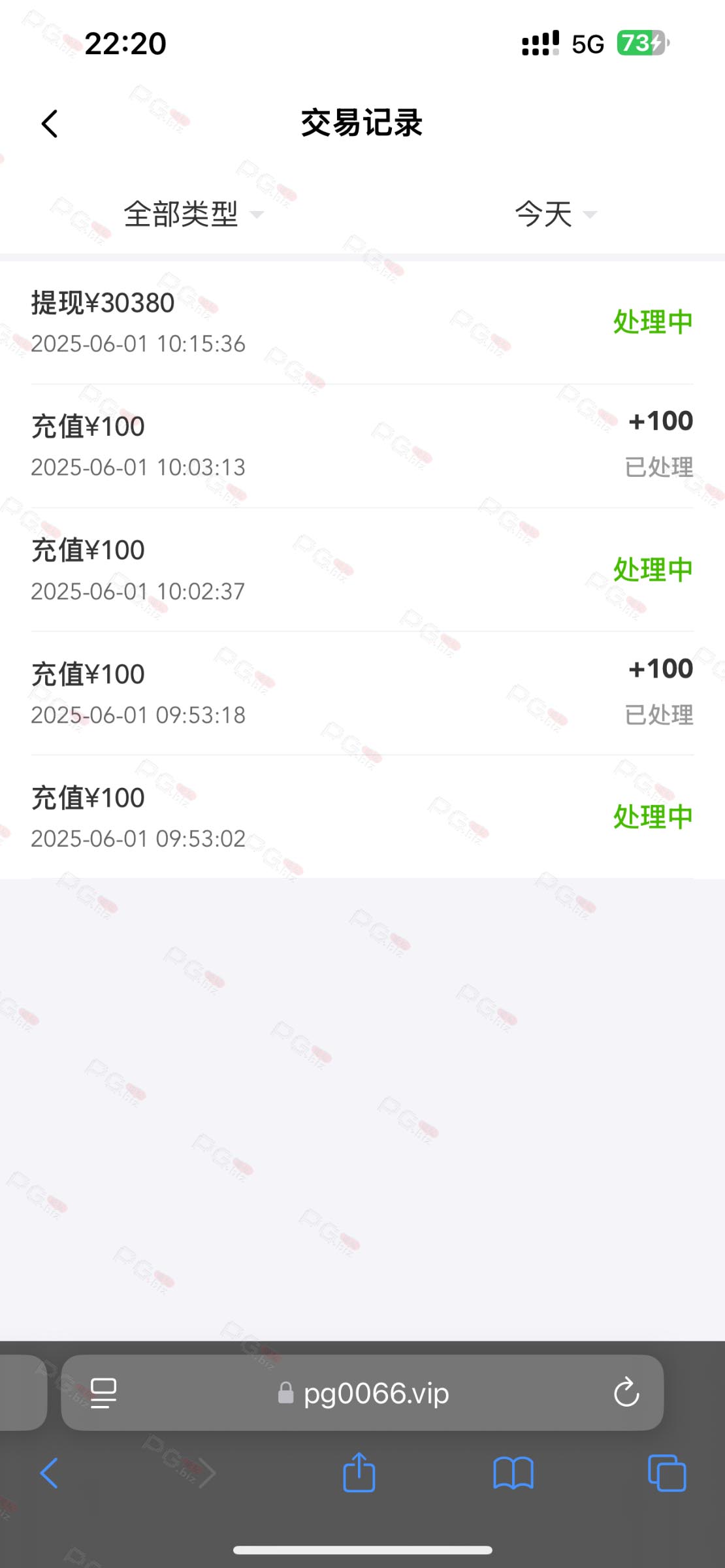The image size is (725, 1568).
Task: Open the page format menu in address bar
Action: pyautogui.click(x=103, y=1393)
